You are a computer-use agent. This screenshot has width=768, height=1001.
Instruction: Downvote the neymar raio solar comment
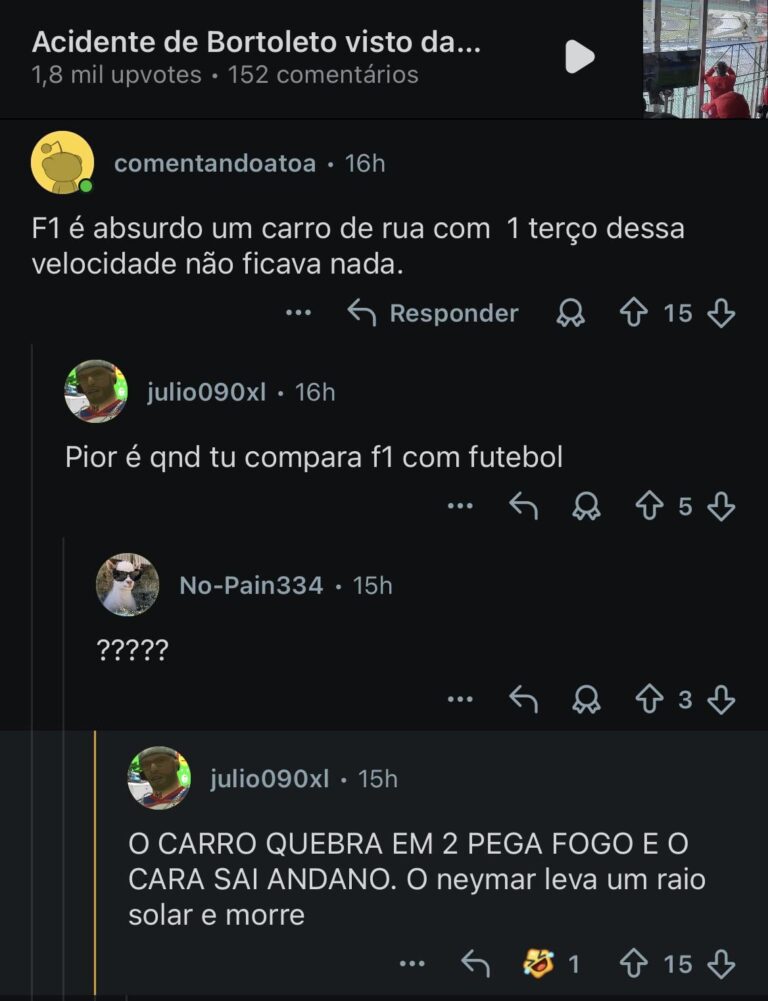coord(720,964)
